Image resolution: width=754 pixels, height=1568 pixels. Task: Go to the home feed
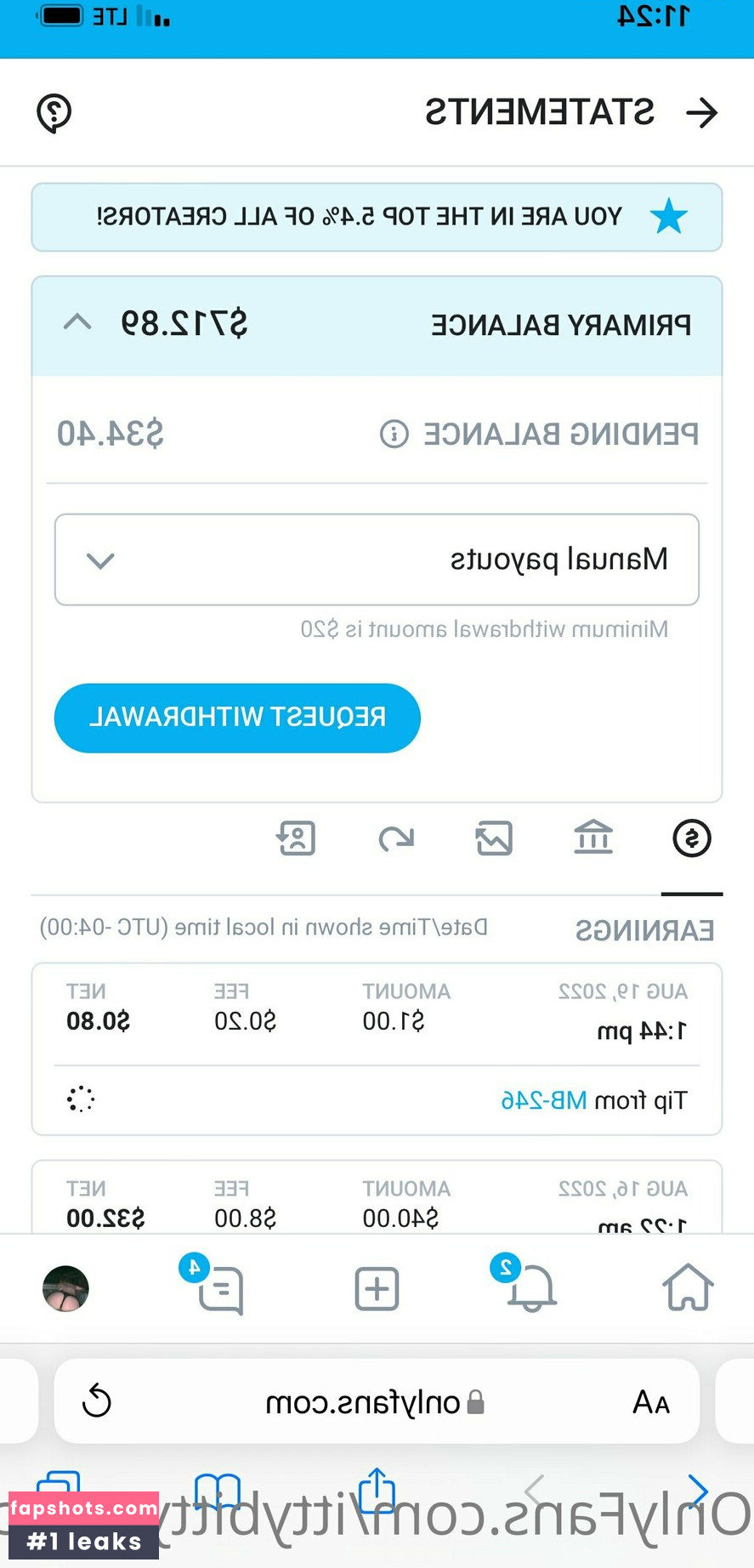pyautogui.click(x=687, y=1287)
